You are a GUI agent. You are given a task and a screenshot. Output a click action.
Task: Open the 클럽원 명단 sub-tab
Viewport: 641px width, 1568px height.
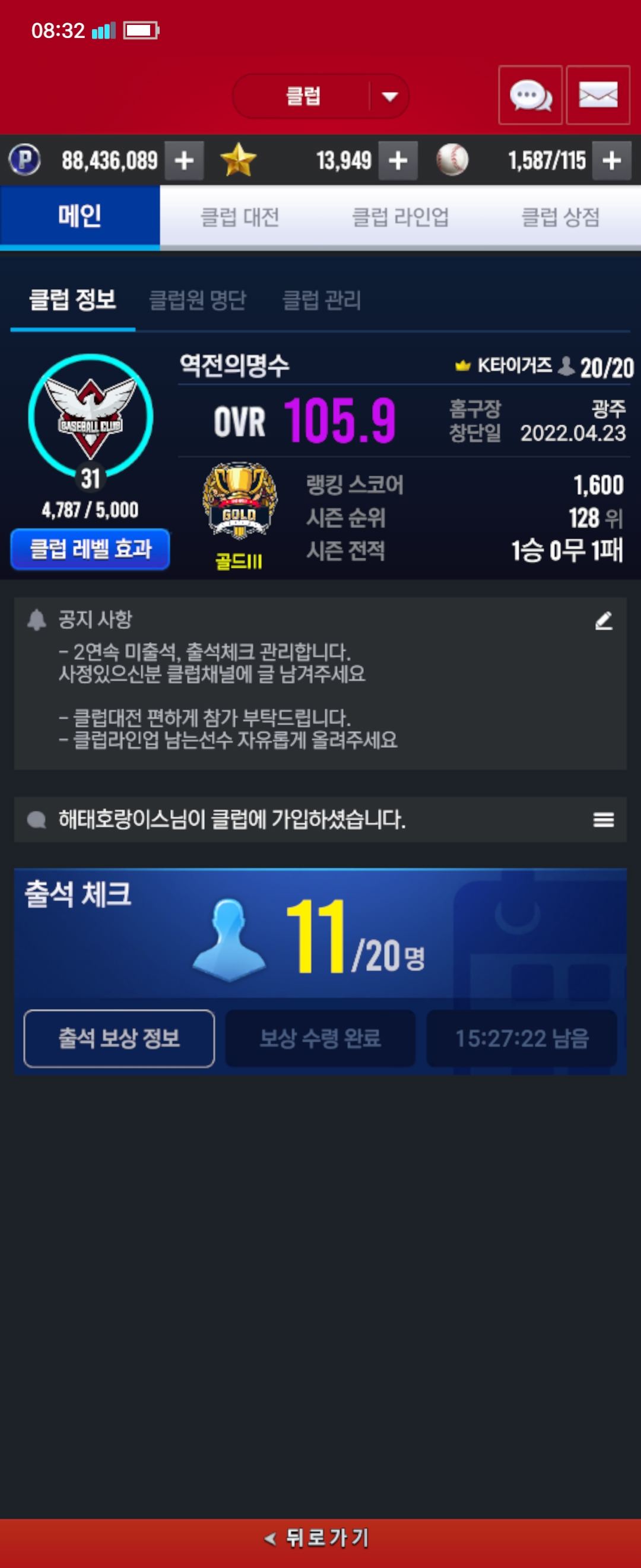tap(198, 300)
